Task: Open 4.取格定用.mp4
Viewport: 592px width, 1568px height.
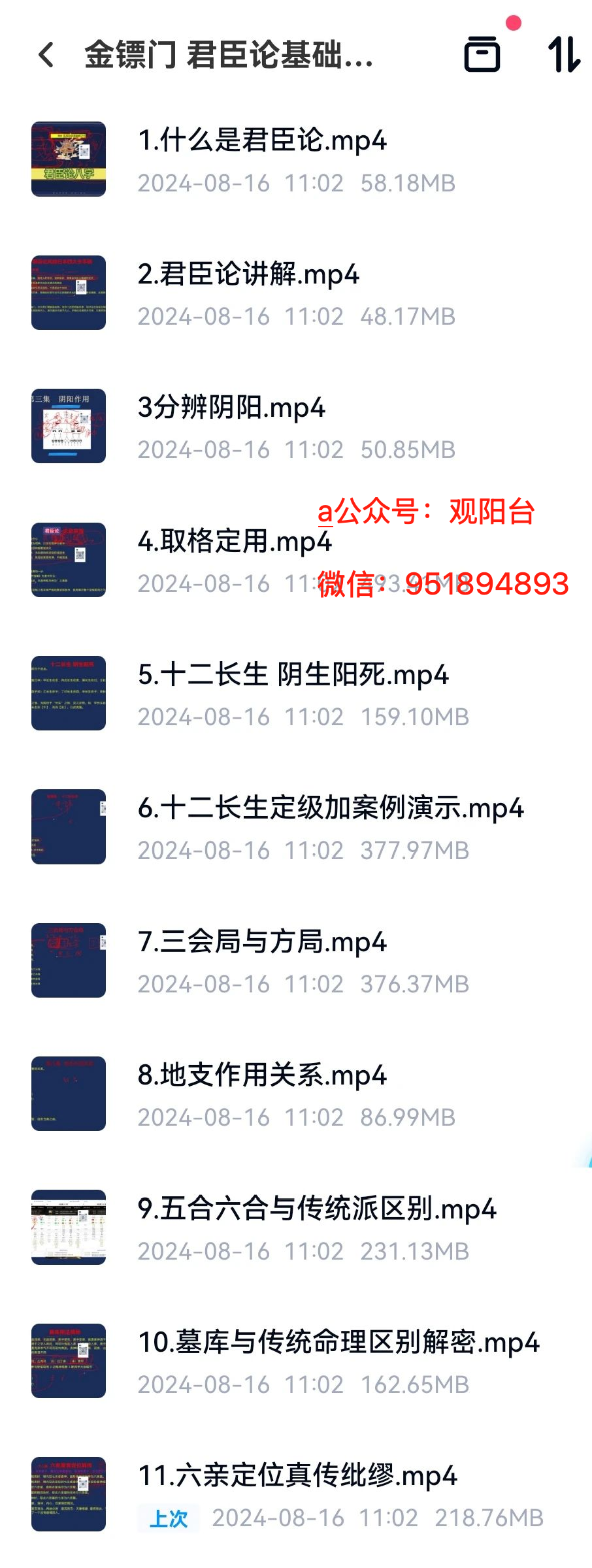Action: (234, 542)
